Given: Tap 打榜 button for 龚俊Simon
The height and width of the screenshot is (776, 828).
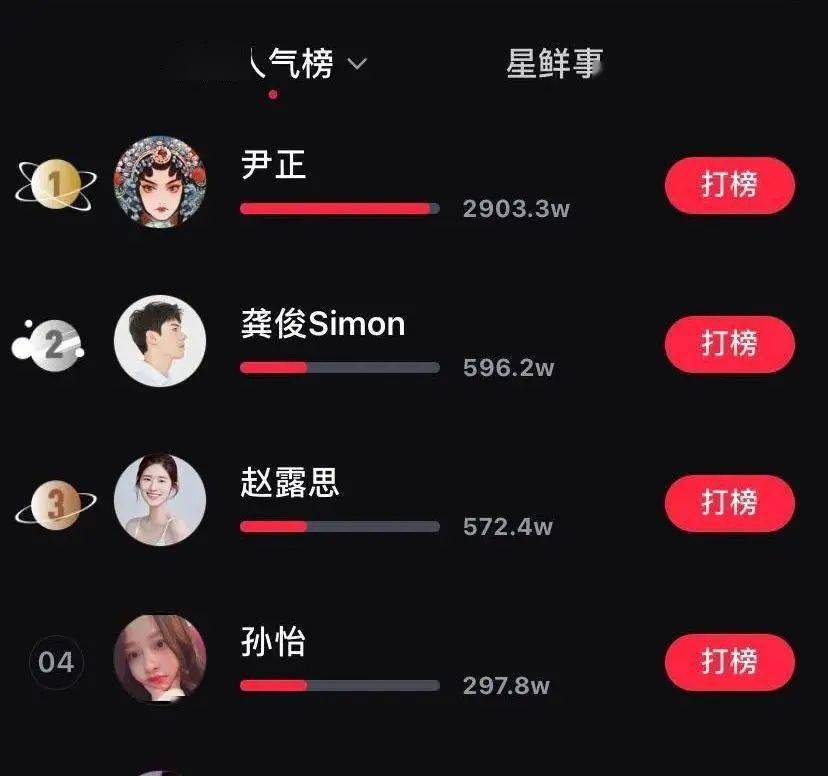Looking at the screenshot, I should pos(729,344).
